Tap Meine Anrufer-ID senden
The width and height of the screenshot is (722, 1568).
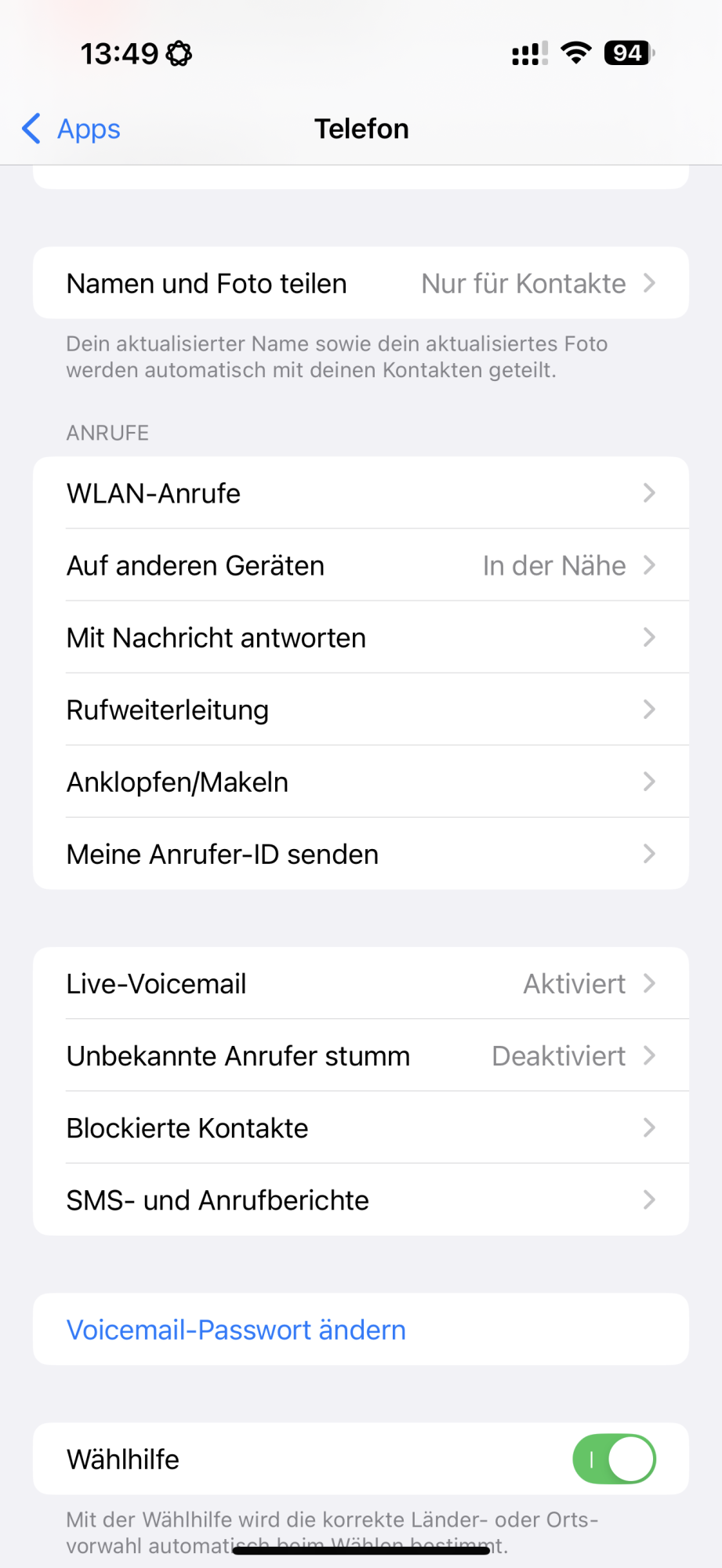[361, 854]
